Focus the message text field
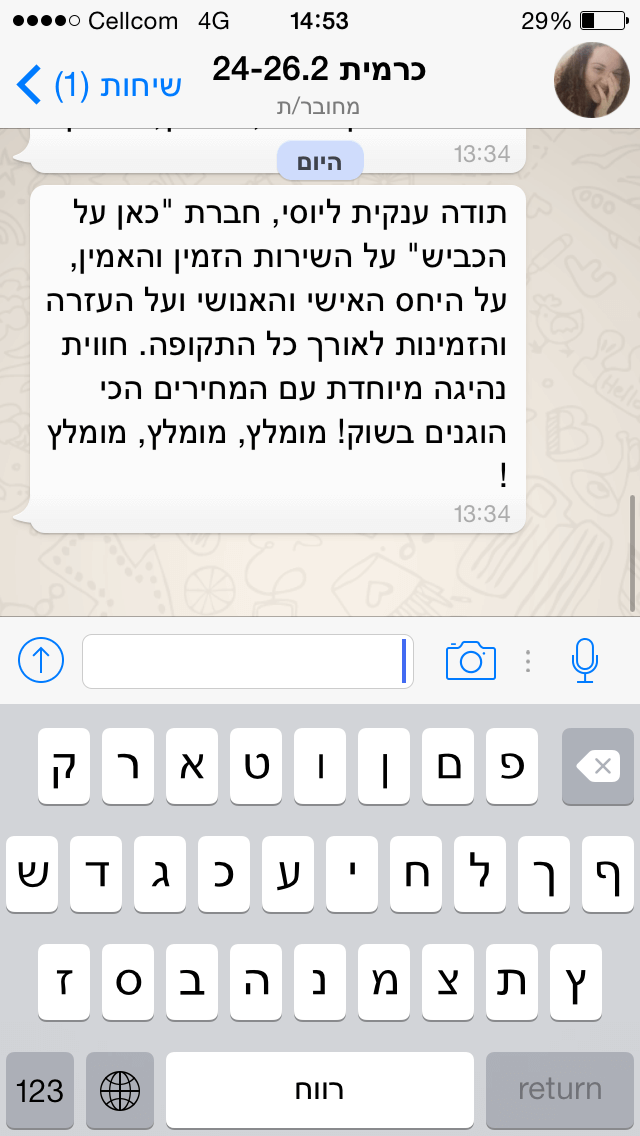The height and width of the screenshot is (1136, 640). point(248,661)
